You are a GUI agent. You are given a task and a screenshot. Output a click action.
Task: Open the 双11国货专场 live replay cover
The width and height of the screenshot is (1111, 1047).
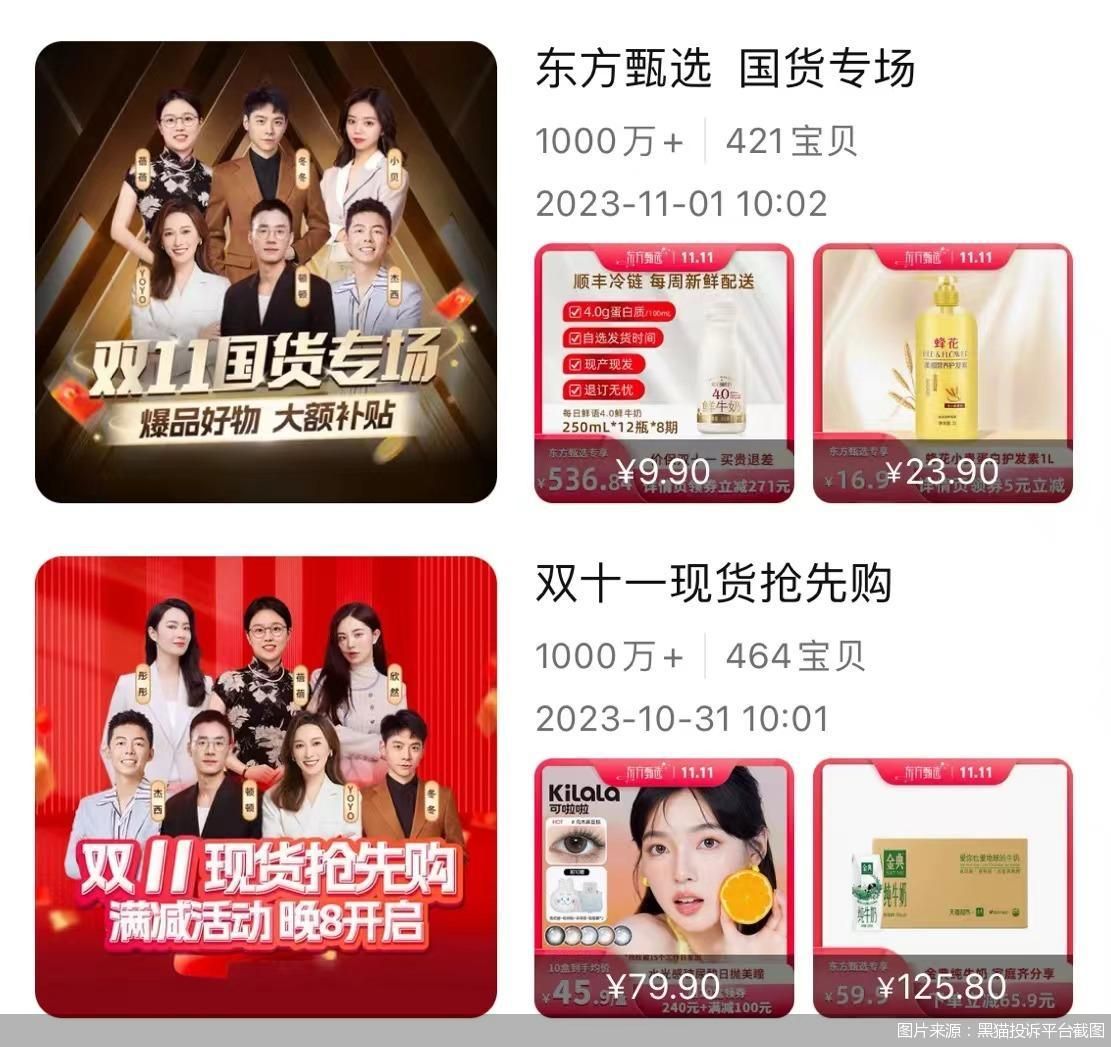(266, 272)
